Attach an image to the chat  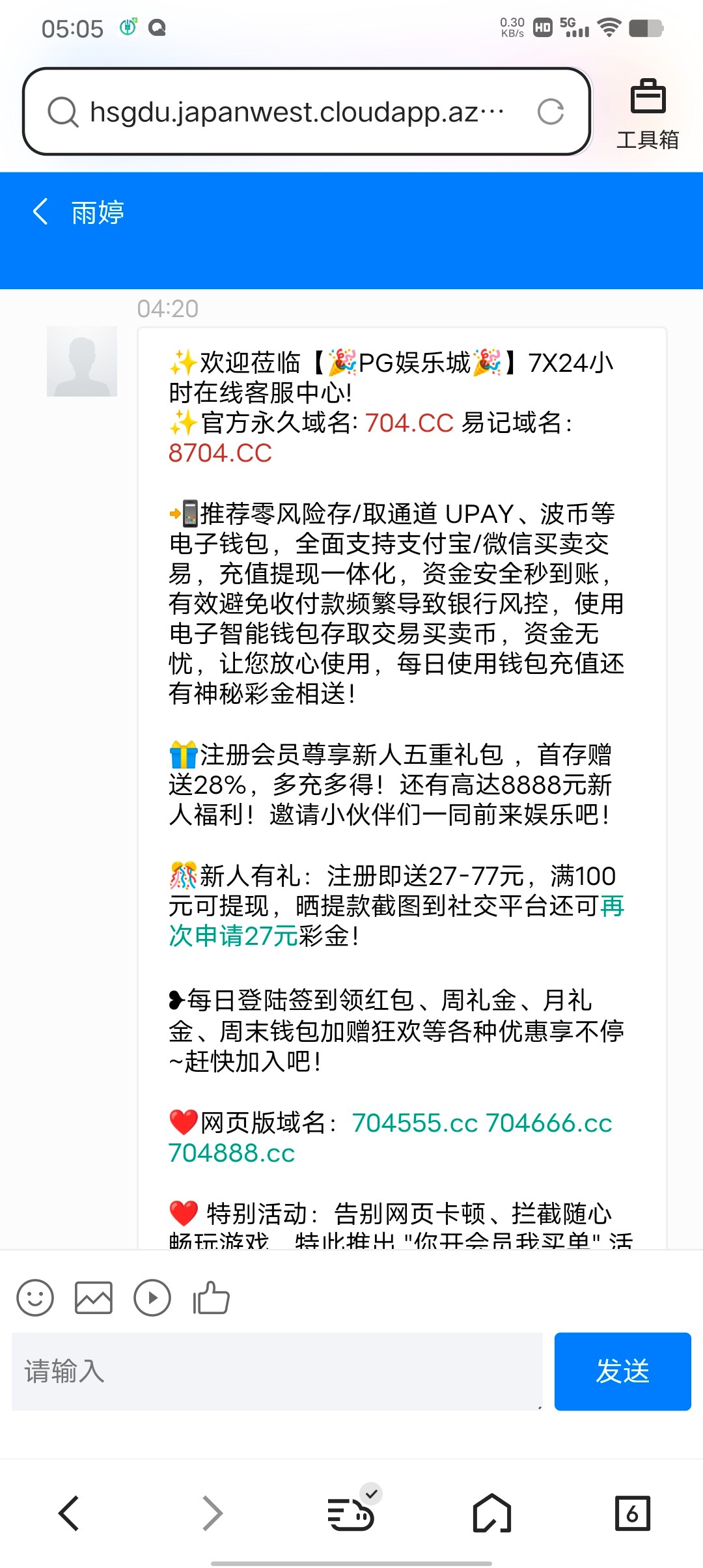94,1298
